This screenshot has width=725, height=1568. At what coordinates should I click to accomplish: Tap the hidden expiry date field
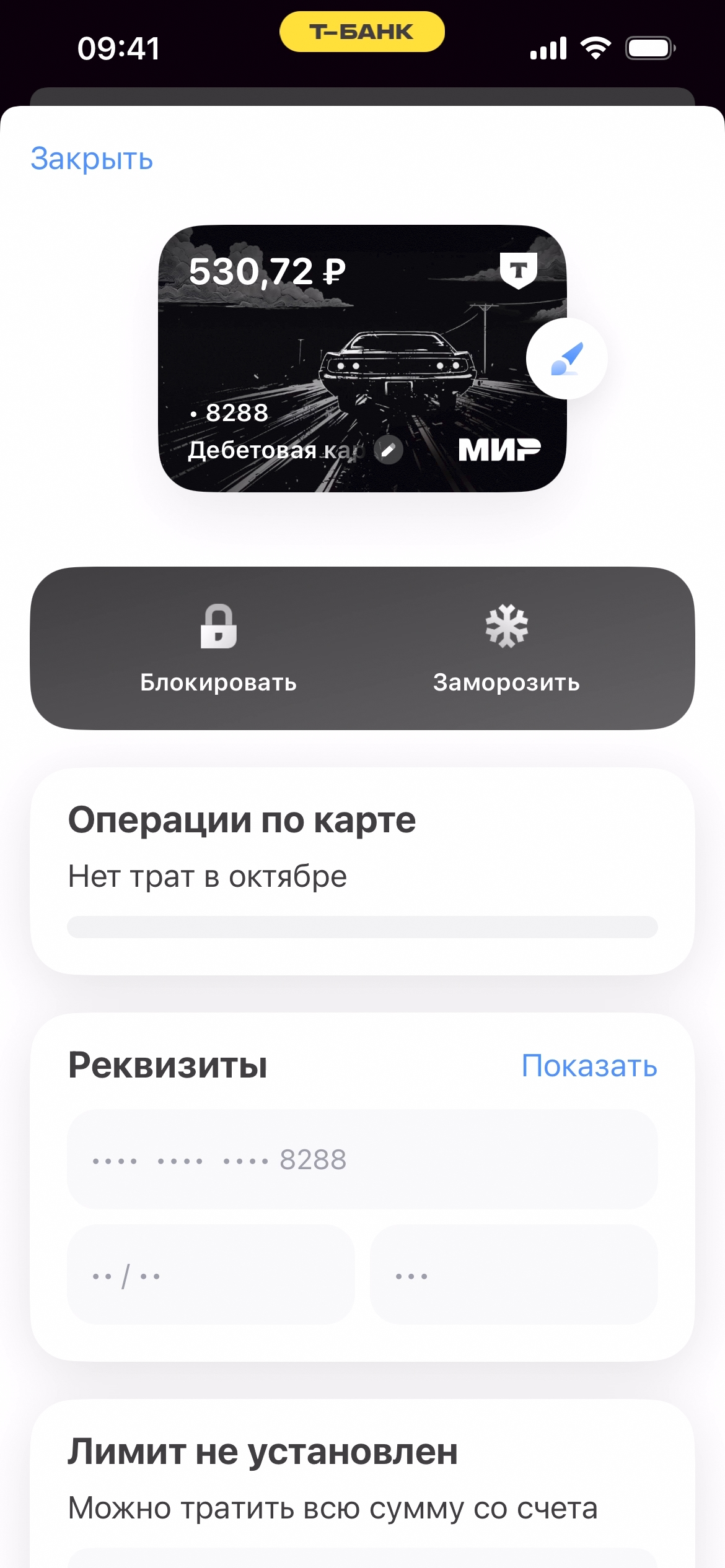point(211,1276)
